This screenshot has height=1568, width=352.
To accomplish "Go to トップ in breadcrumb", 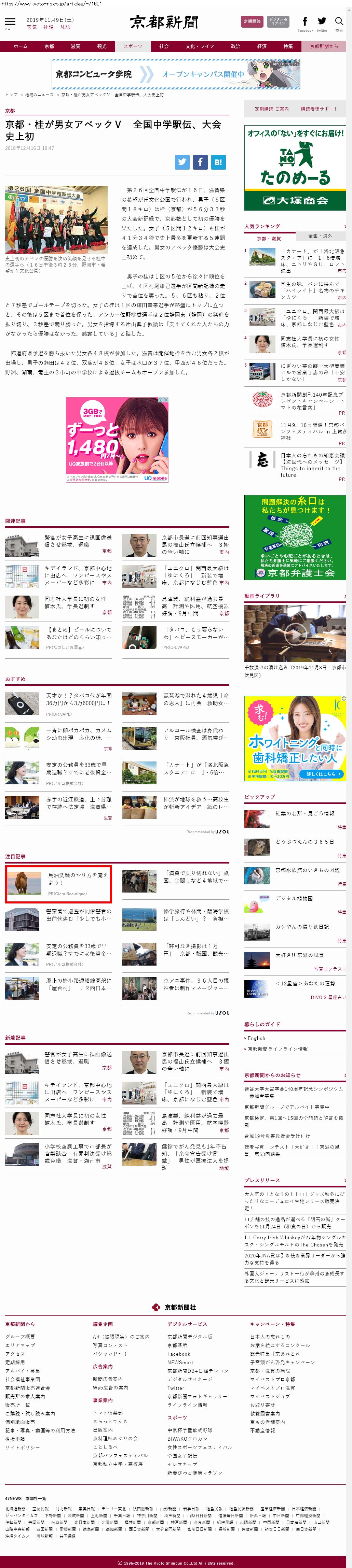I will tap(11, 95).
